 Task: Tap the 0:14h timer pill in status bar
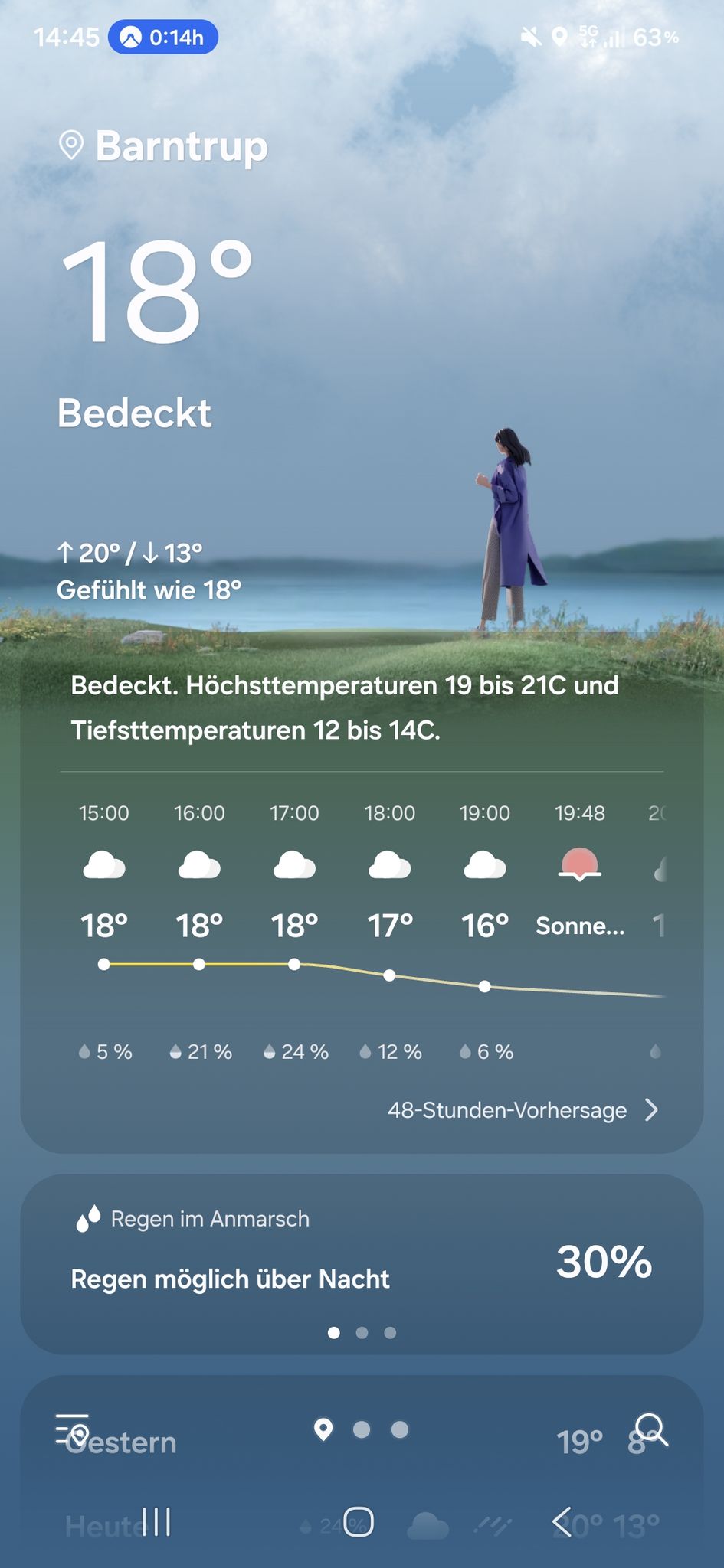coord(163,37)
